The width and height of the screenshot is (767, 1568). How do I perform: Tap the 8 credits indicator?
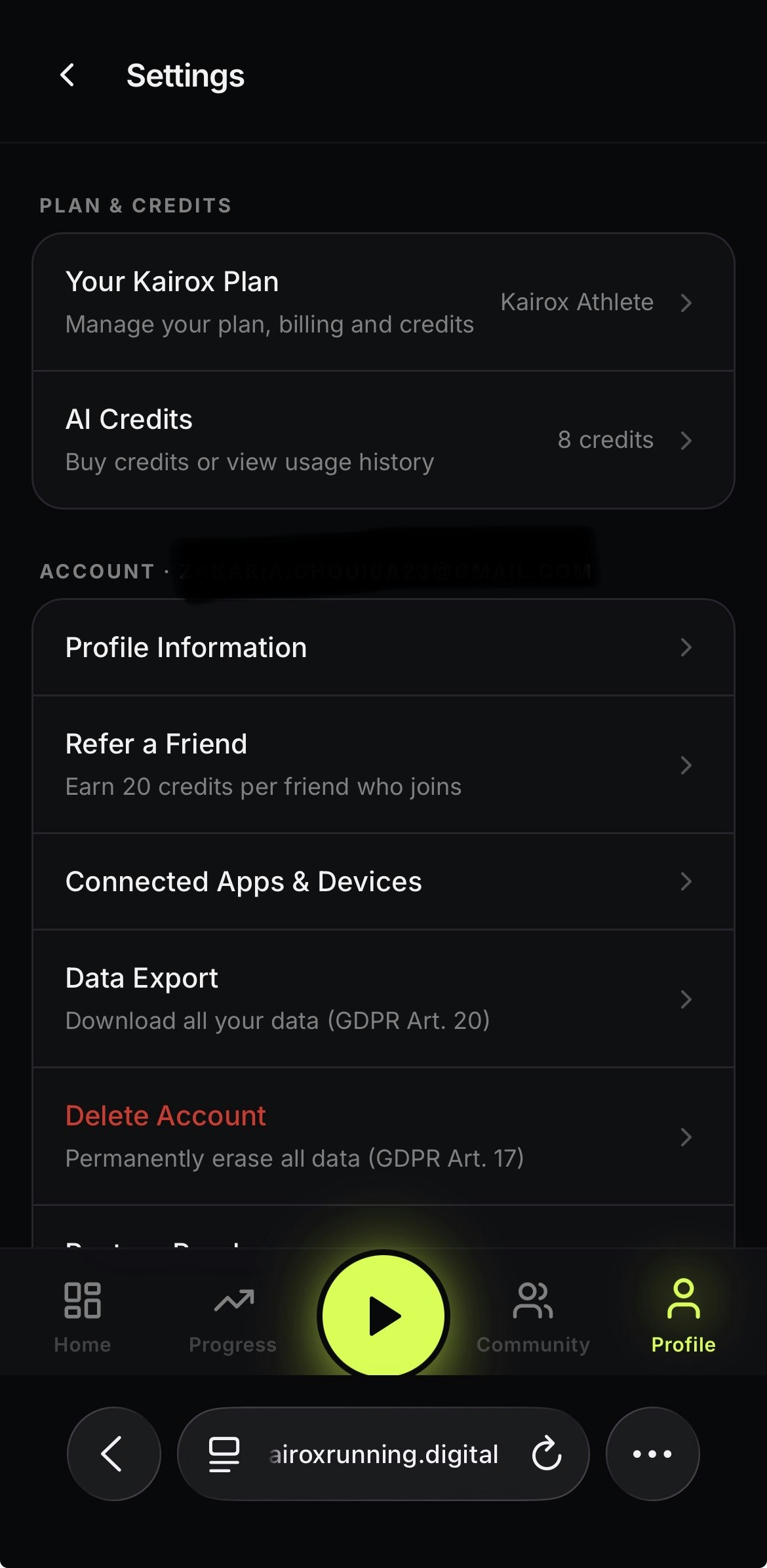pos(604,440)
